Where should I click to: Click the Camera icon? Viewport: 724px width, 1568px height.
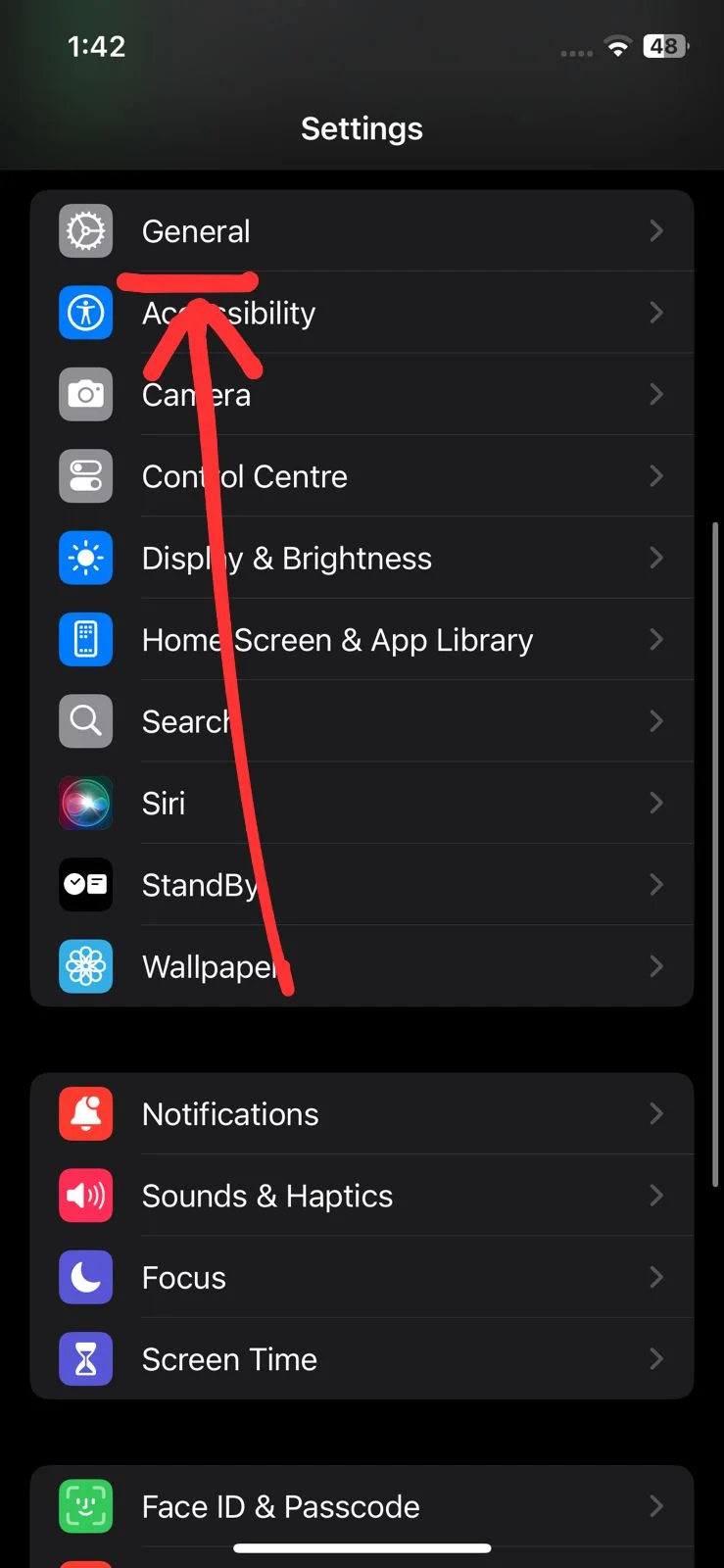pos(85,394)
